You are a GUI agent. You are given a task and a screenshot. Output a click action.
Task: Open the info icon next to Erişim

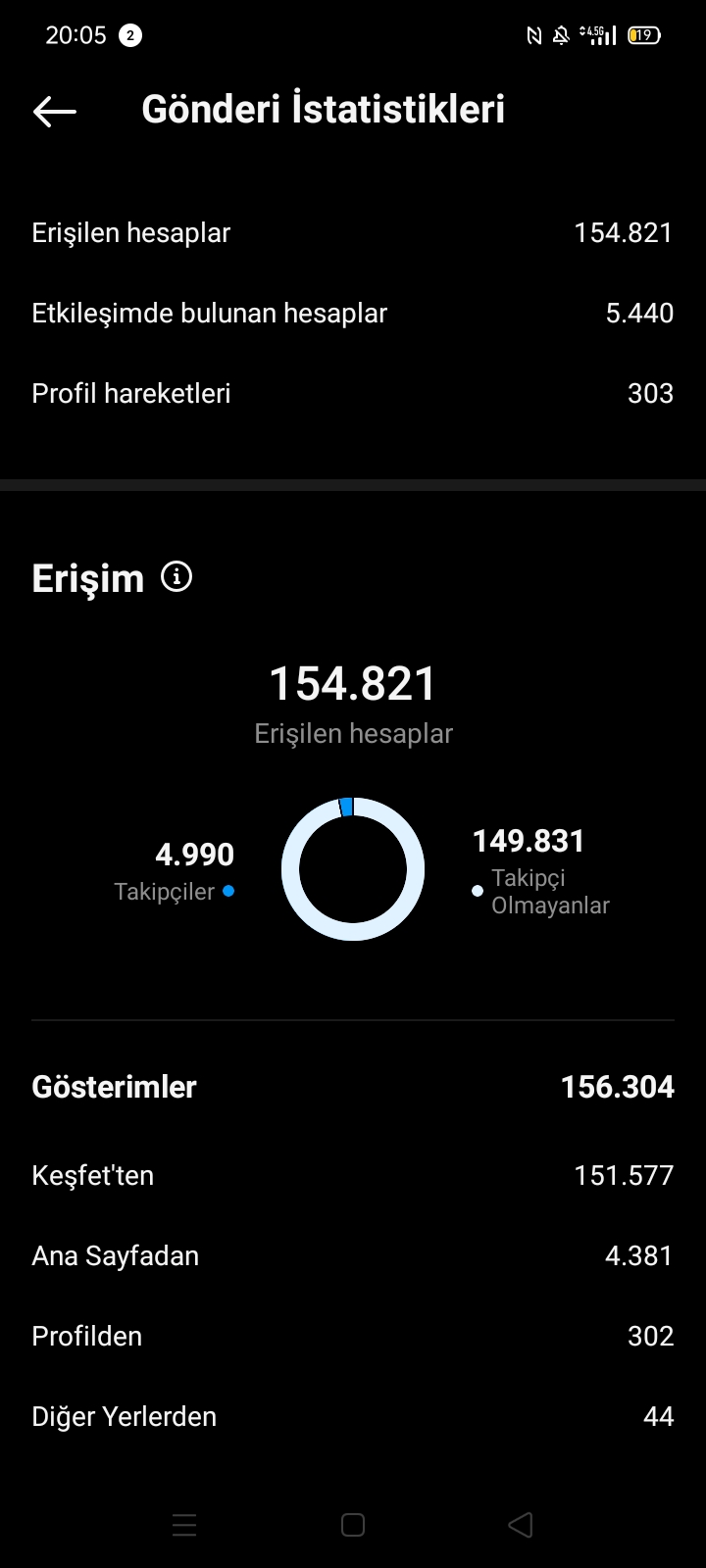click(176, 577)
